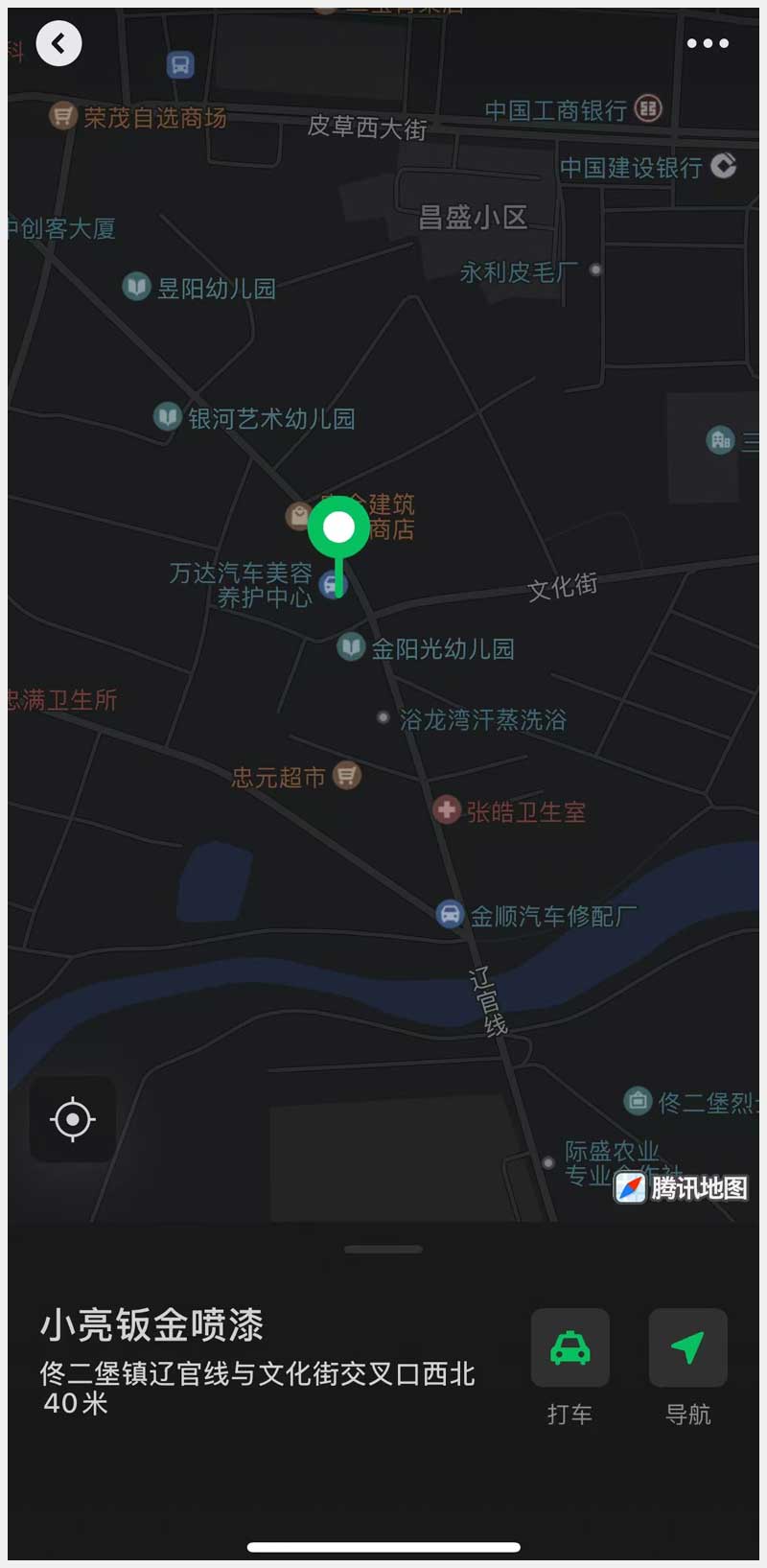The image size is (767, 1568).
Task: Tap the green location pin on map
Action: coord(338,528)
